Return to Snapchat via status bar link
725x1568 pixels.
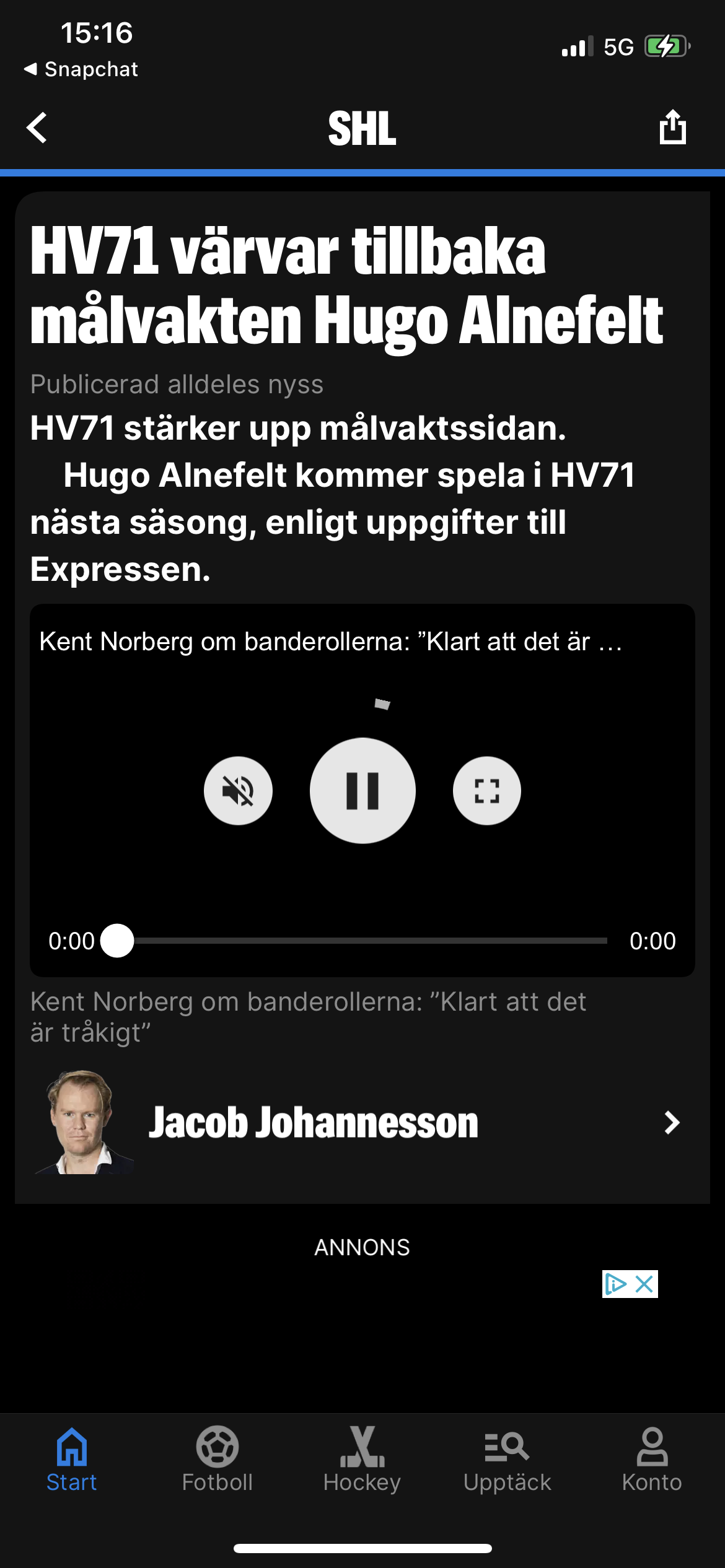(x=81, y=69)
